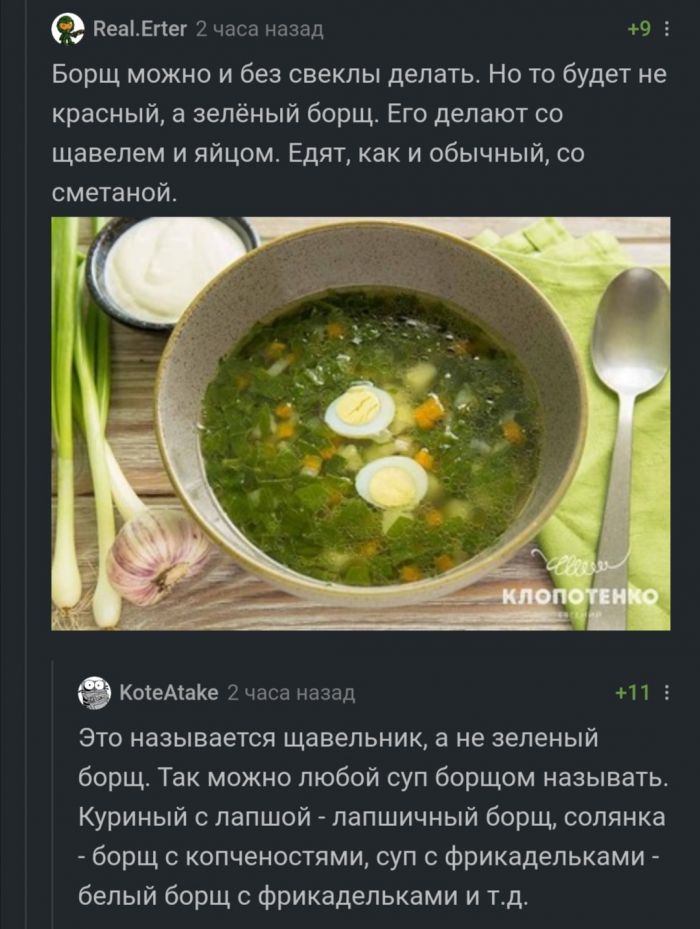Open the green borscht photo attachment
This screenshot has height=929, width=700.
click(360, 424)
